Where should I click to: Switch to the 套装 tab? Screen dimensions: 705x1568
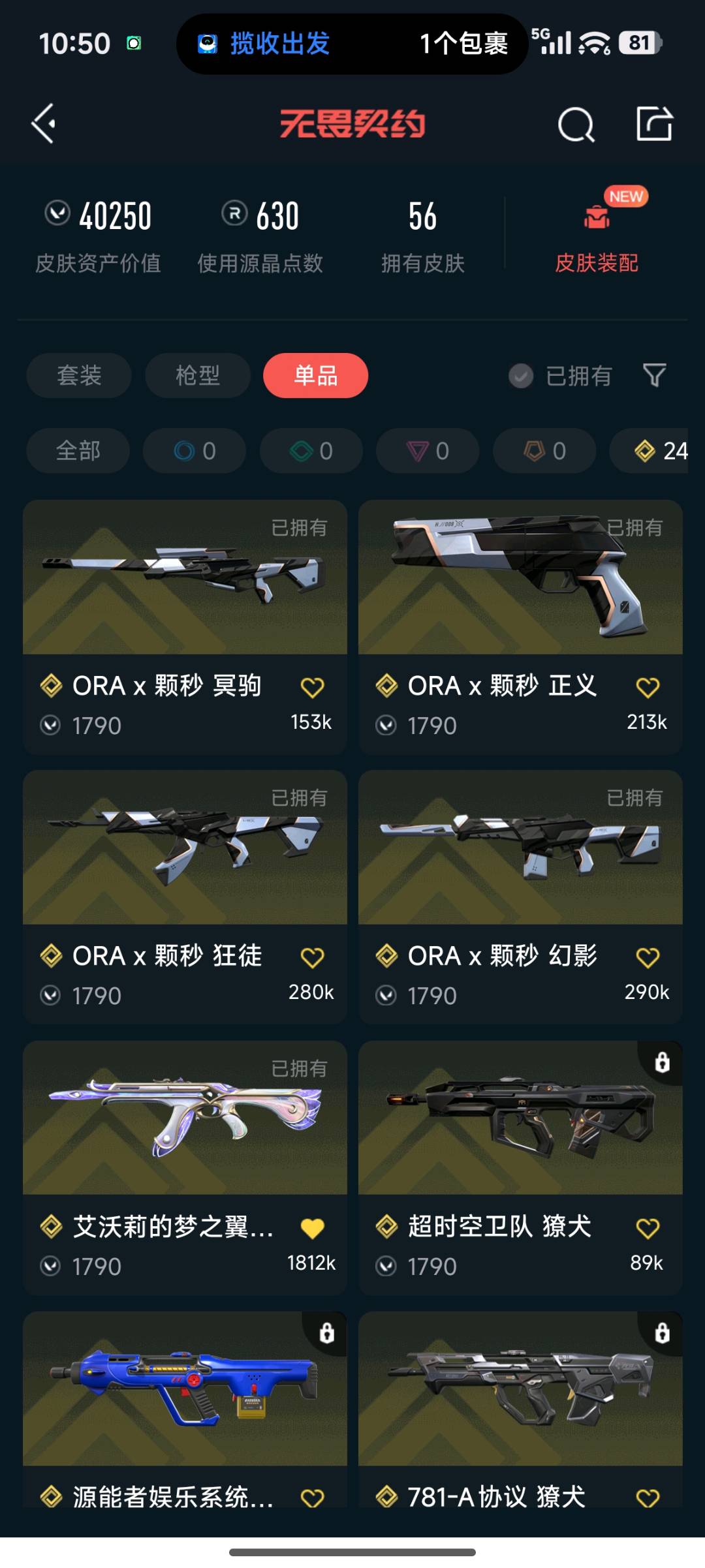pyautogui.click(x=79, y=375)
